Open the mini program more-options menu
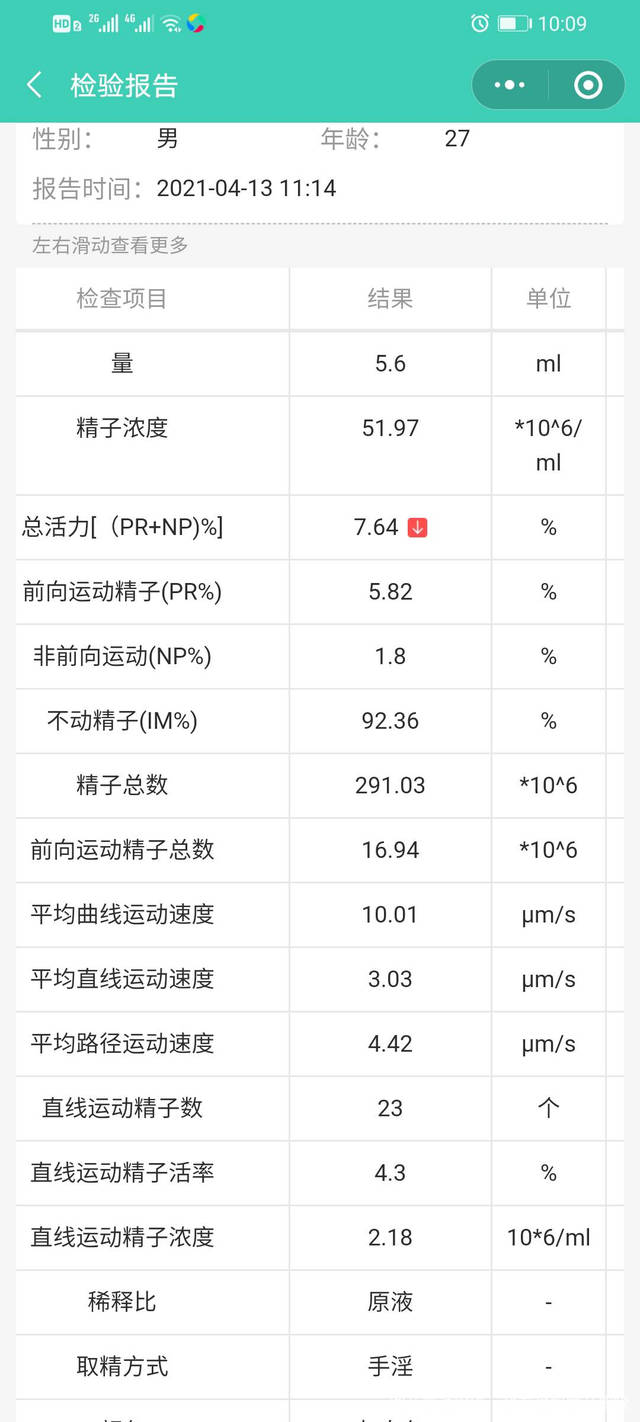The image size is (640, 1422). [509, 85]
